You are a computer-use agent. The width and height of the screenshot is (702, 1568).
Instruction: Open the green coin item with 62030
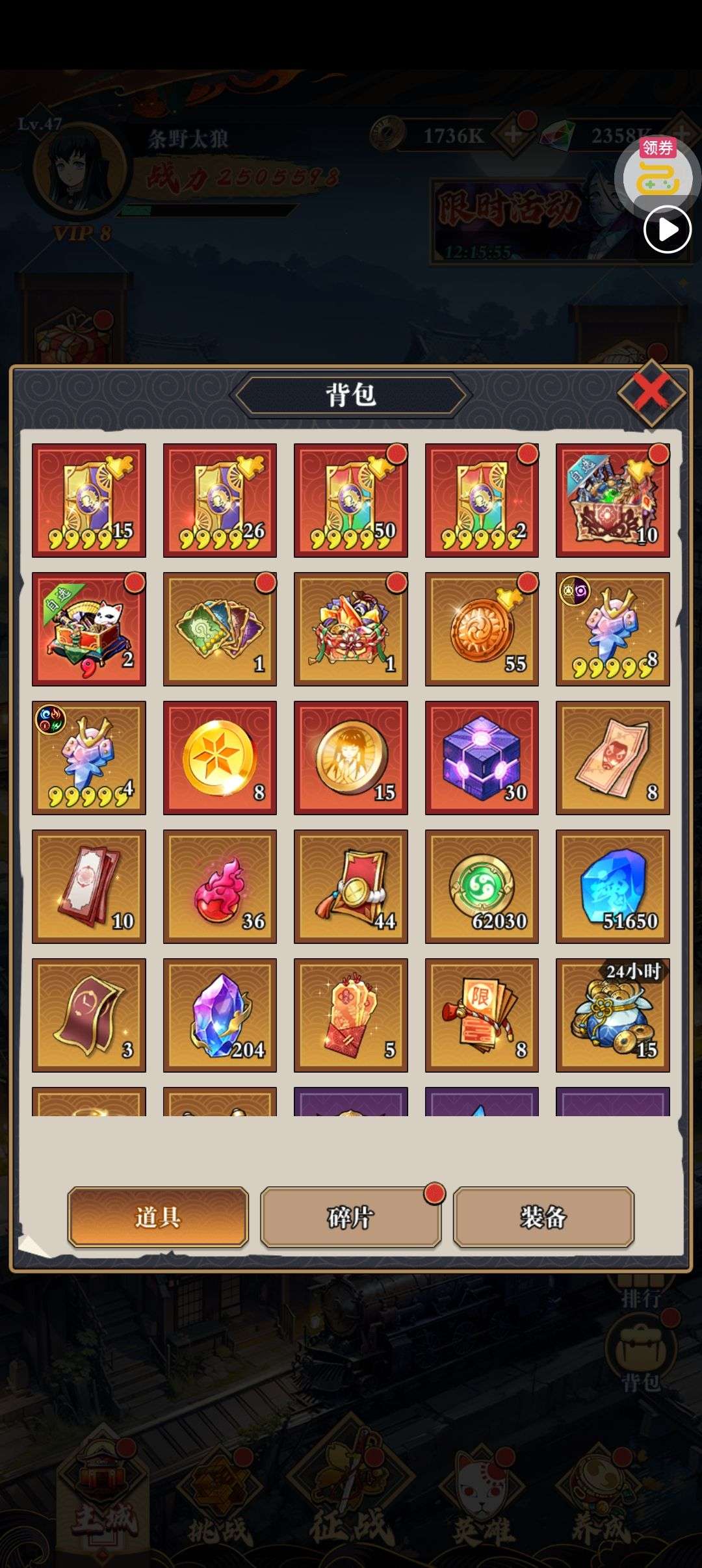482,886
